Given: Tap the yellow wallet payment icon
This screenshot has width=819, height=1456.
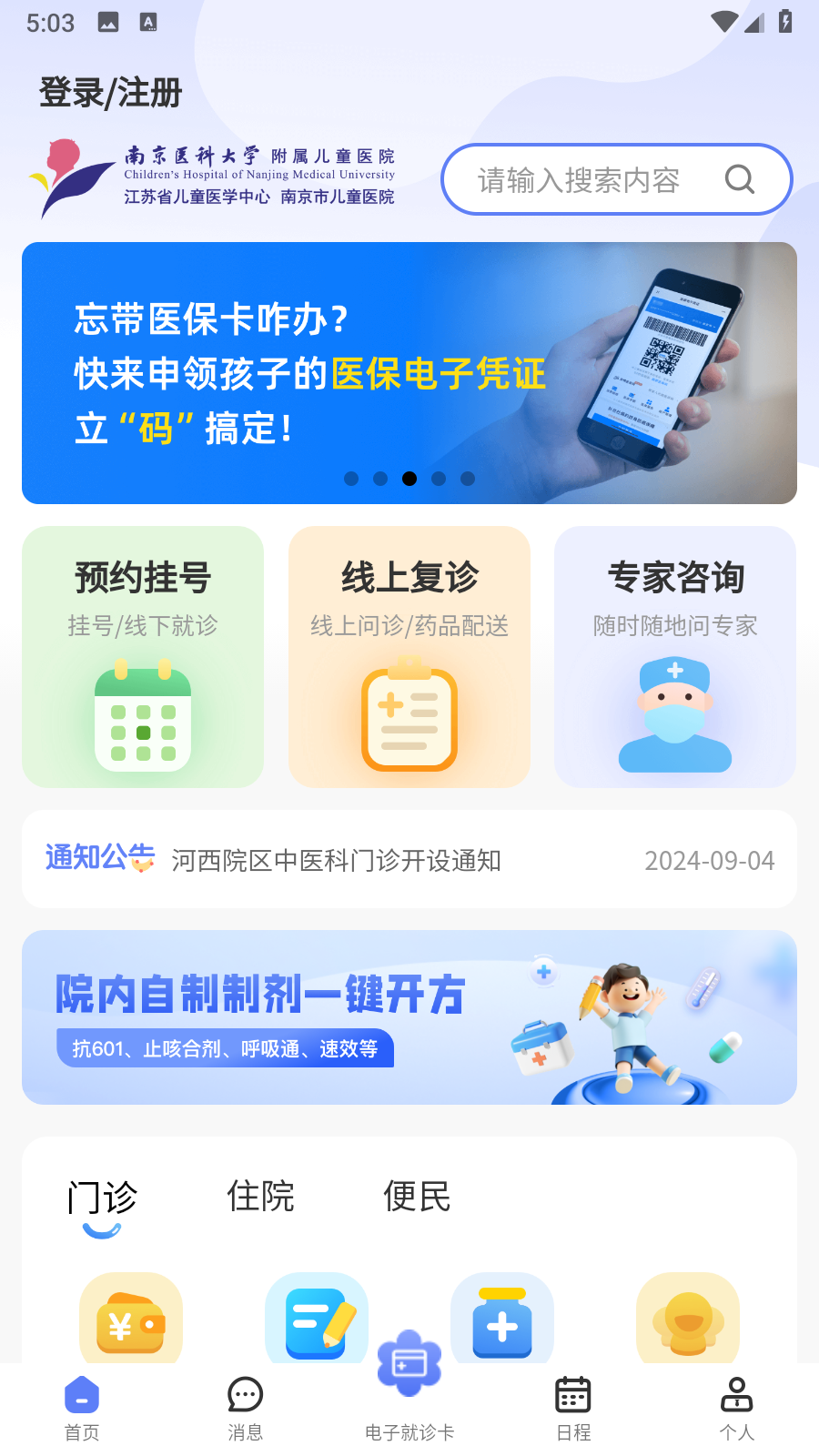Looking at the screenshot, I should (x=131, y=1321).
